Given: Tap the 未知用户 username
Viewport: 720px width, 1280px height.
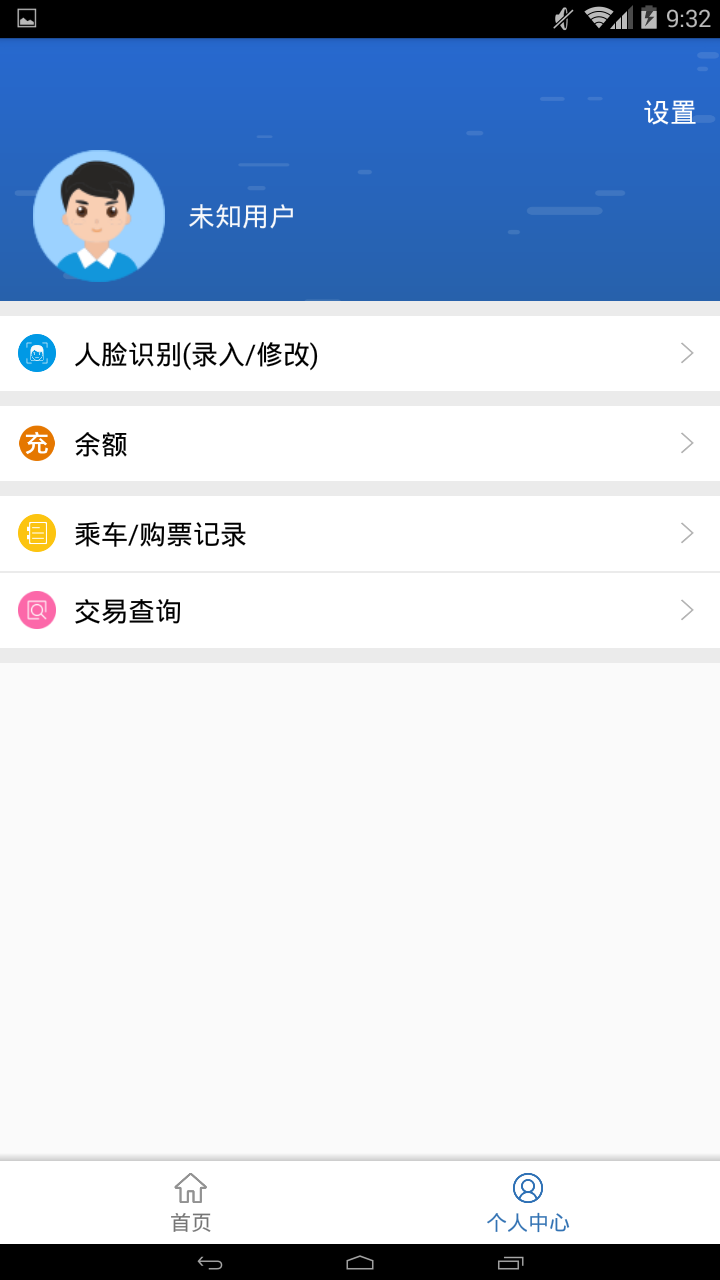Looking at the screenshot, I should tap(241, 217).
